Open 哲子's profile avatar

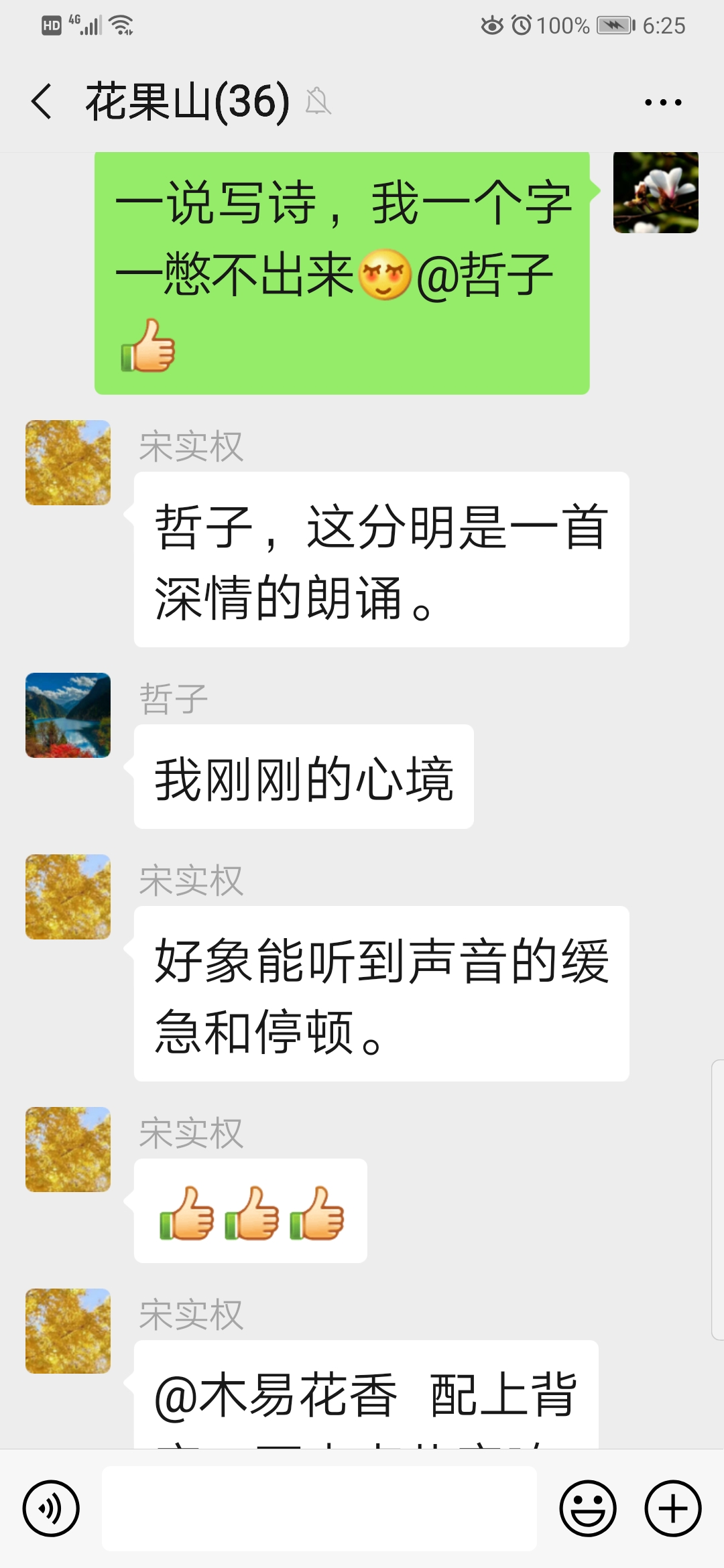point(68,715)
